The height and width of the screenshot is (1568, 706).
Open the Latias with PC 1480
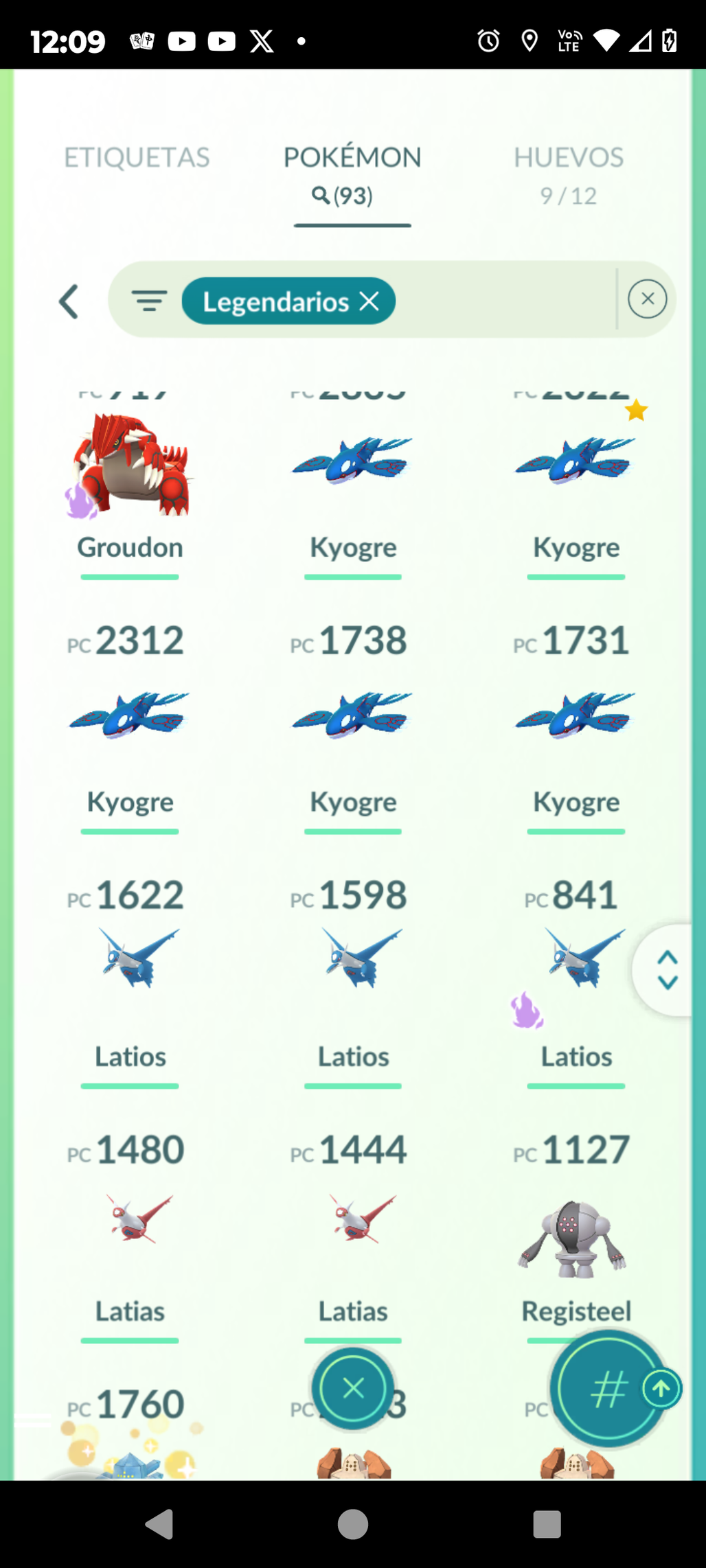point(130,1236)
